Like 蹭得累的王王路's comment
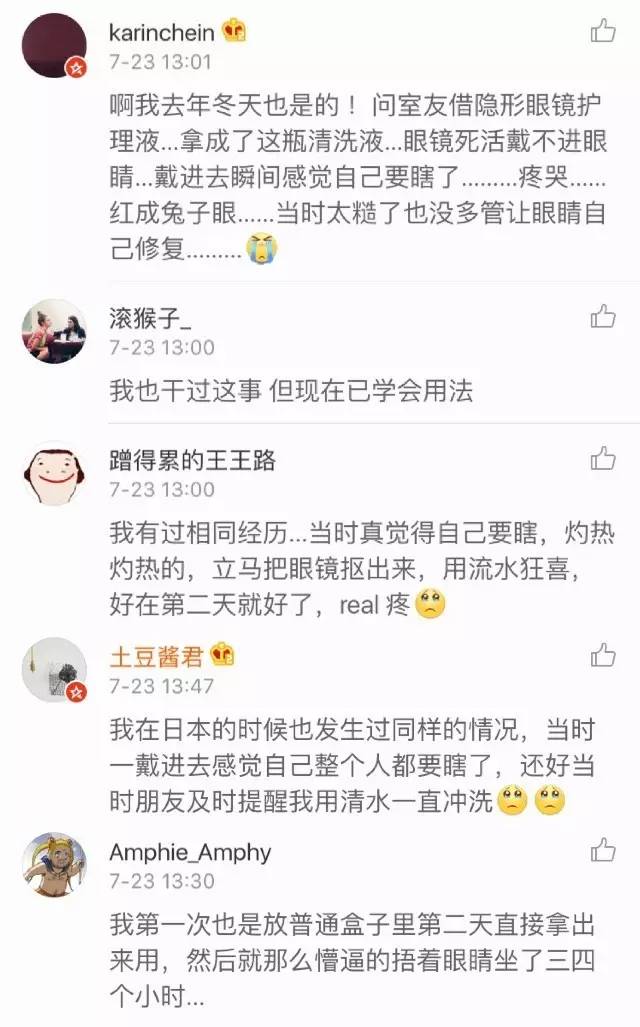The width and height of the screenshot is (640, 1027). [602, 459]
